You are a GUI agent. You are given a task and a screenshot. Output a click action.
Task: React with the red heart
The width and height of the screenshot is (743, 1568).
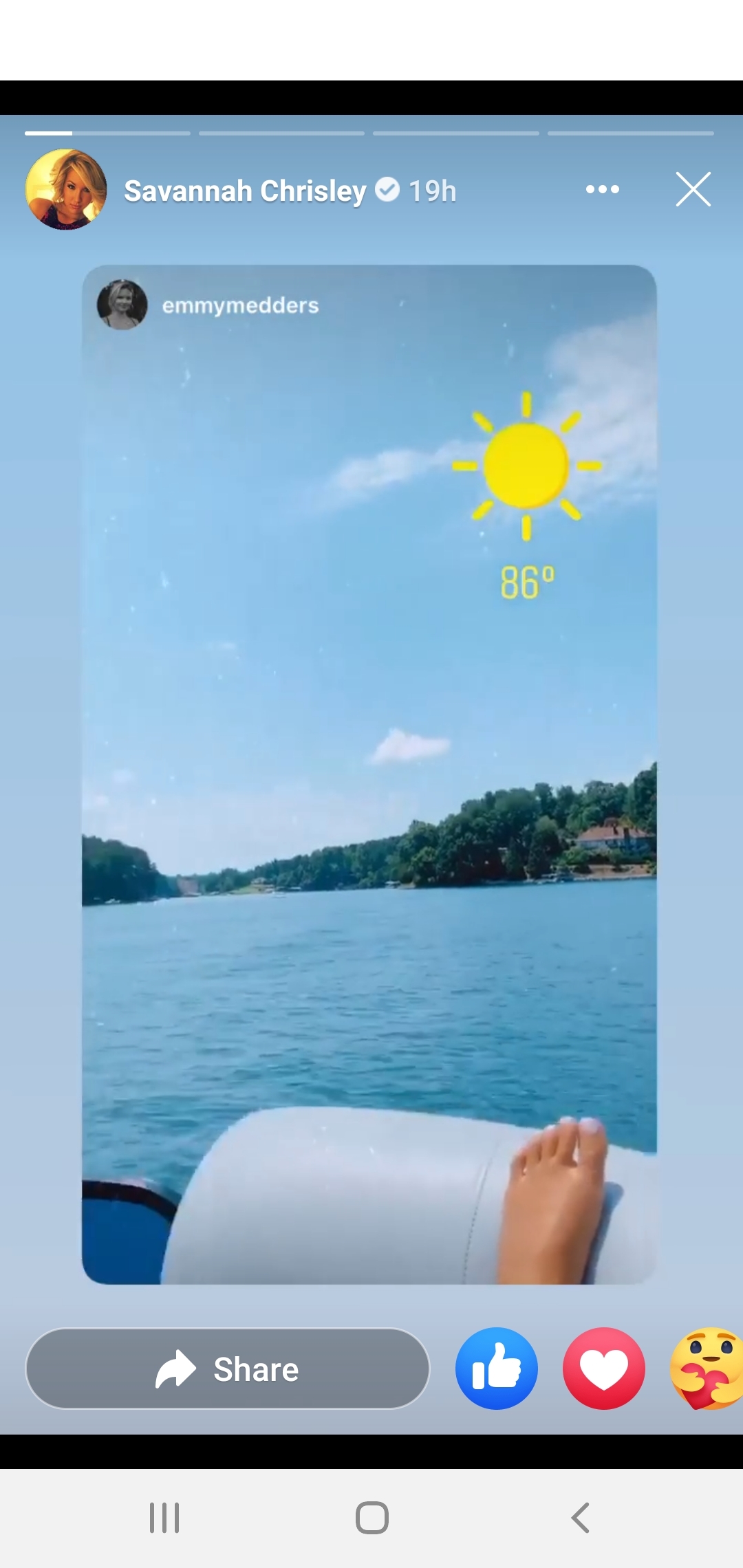coord(604,1369)
